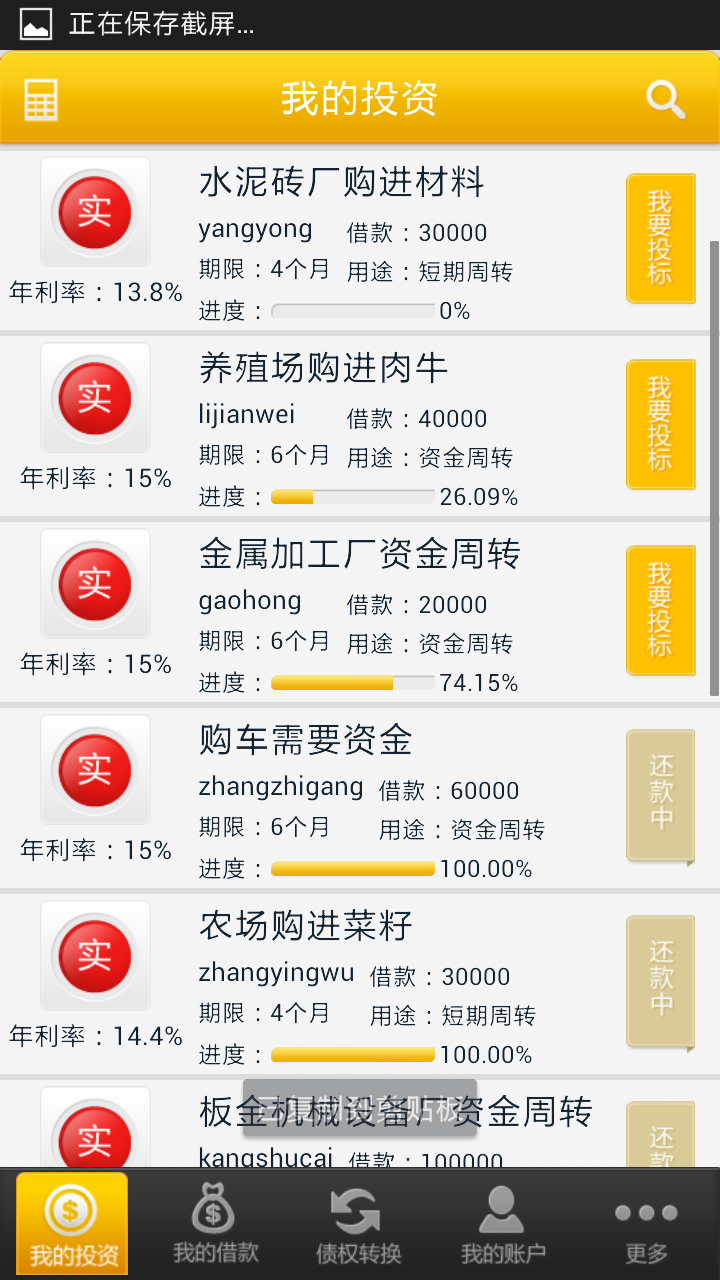Viewport: 720px width, 1280px height.
Task: Open the search magnifier icon
Action: 665,100
